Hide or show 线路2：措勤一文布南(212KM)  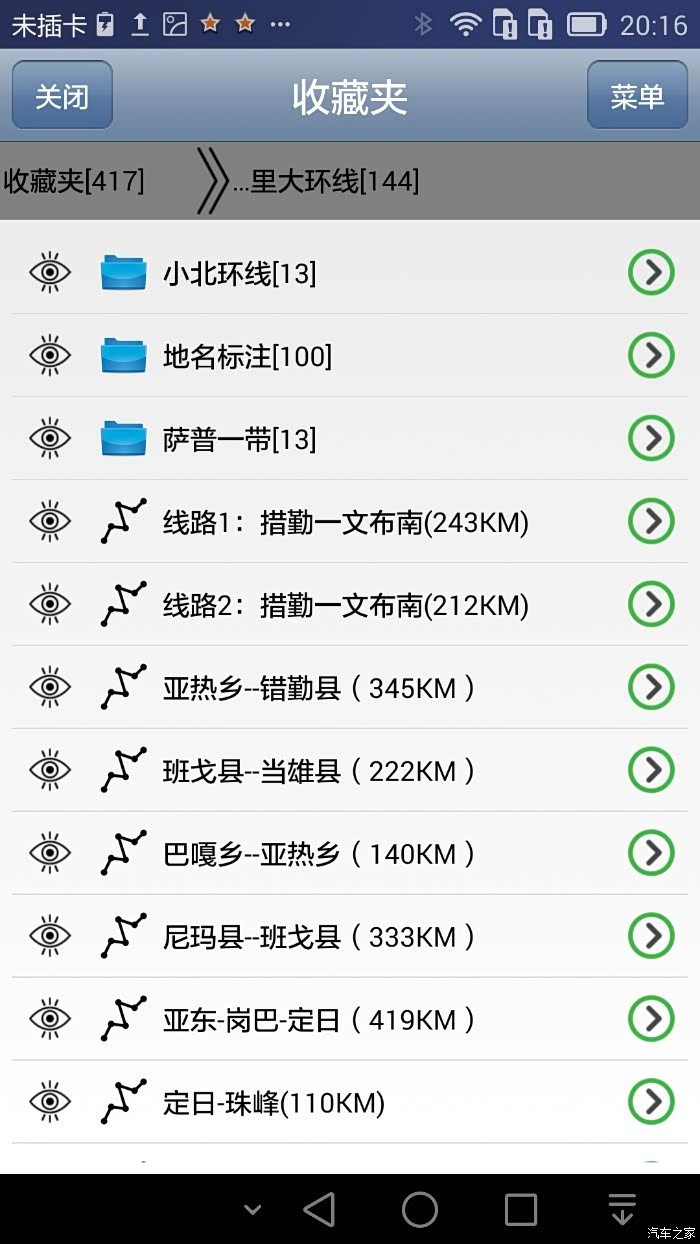click(50, 604)
